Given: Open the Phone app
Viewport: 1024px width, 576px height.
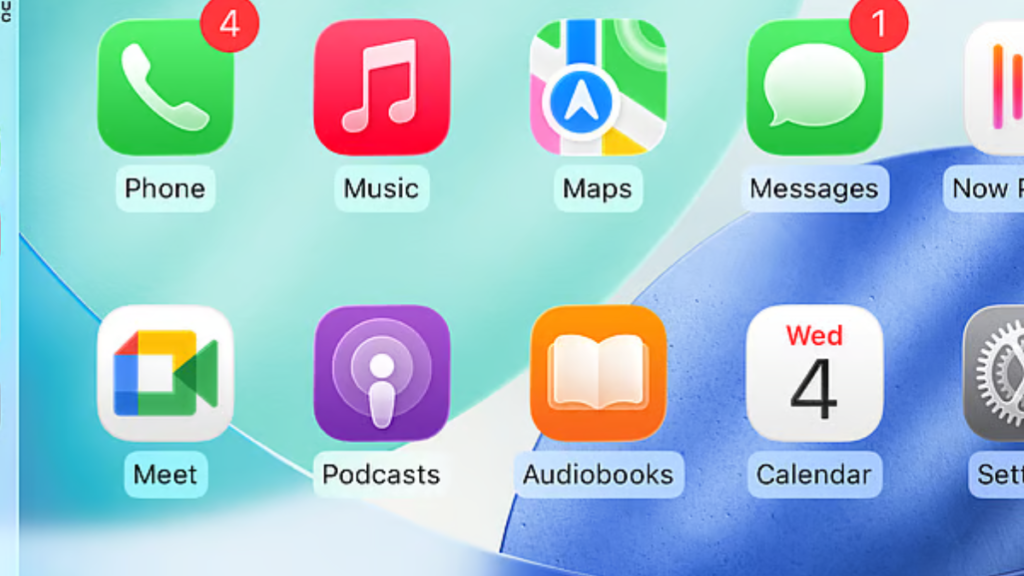Looking at the screenshot, I should 165,88.
